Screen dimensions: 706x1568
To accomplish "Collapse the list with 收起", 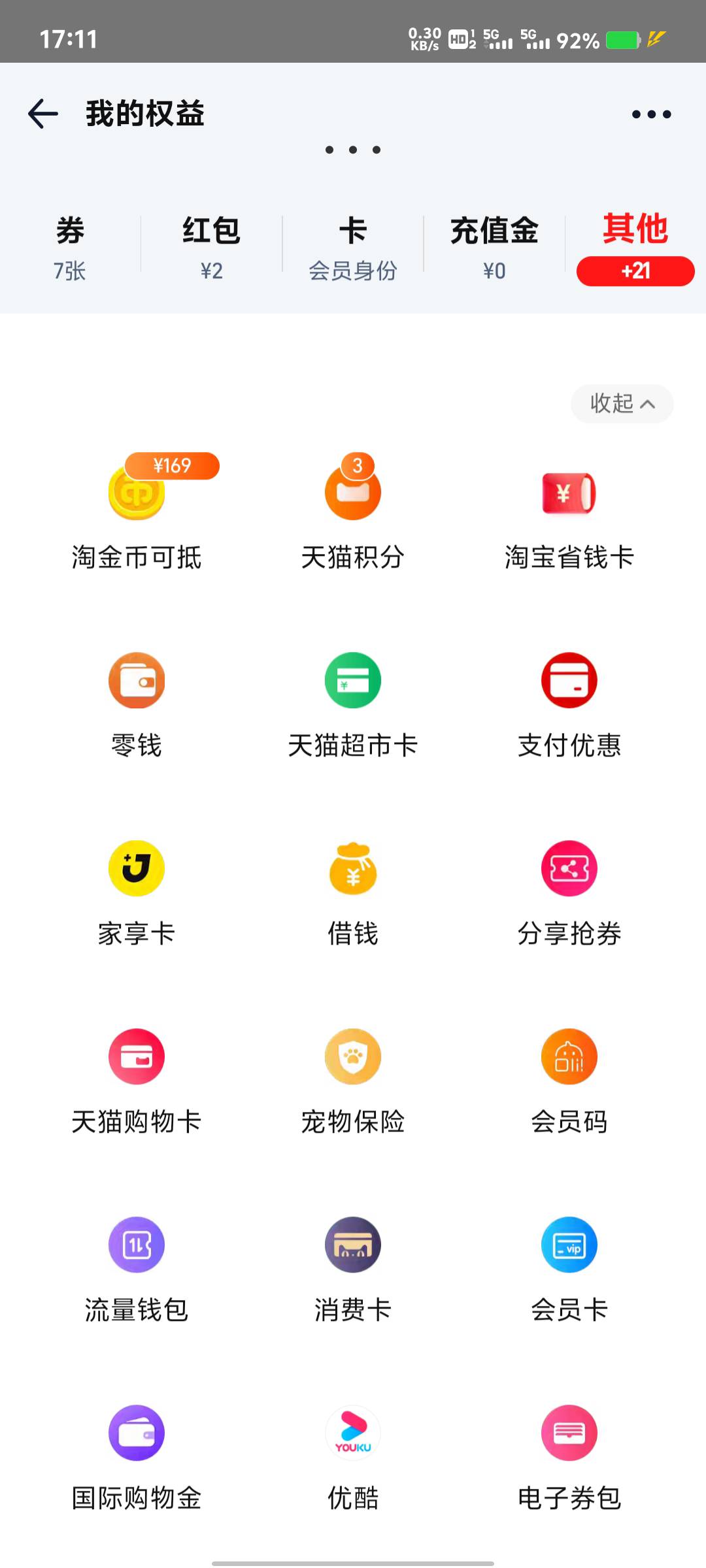I will tap(622, 404).
